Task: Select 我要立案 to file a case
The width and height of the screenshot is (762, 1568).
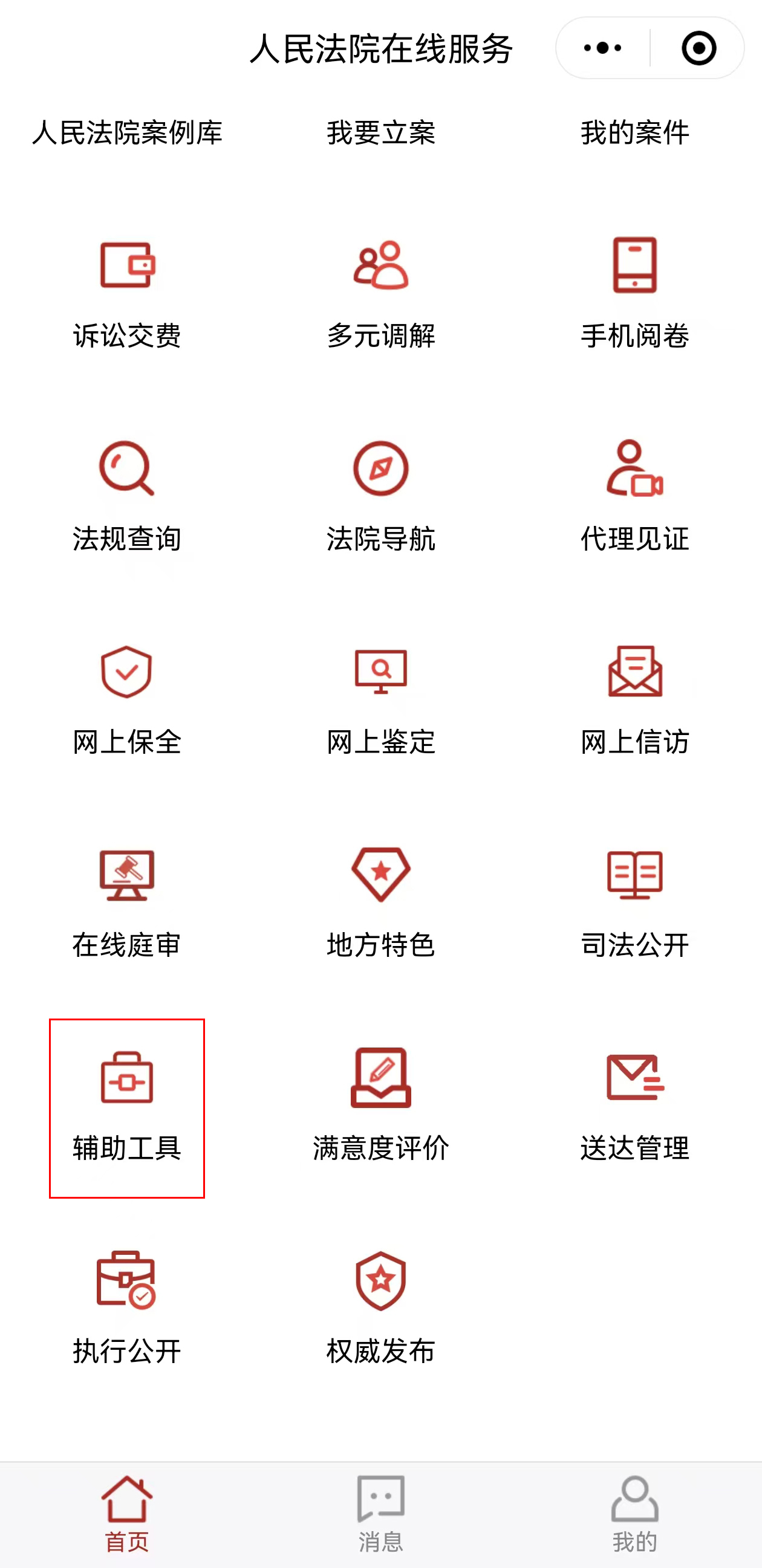Action: point(380,133)
